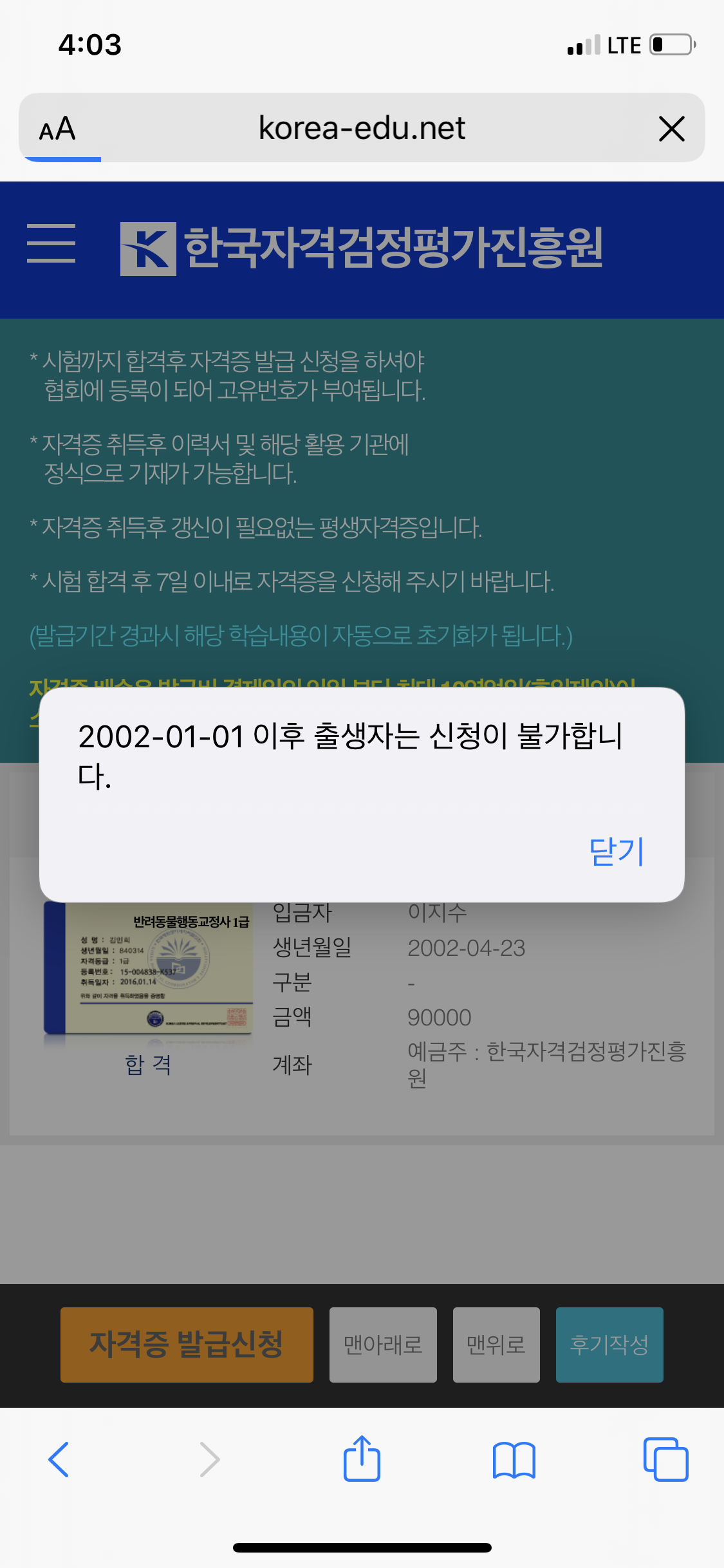Go back in Safari
The height and width of the screenshot is (1568, 724).
(x=59, y=1459)
